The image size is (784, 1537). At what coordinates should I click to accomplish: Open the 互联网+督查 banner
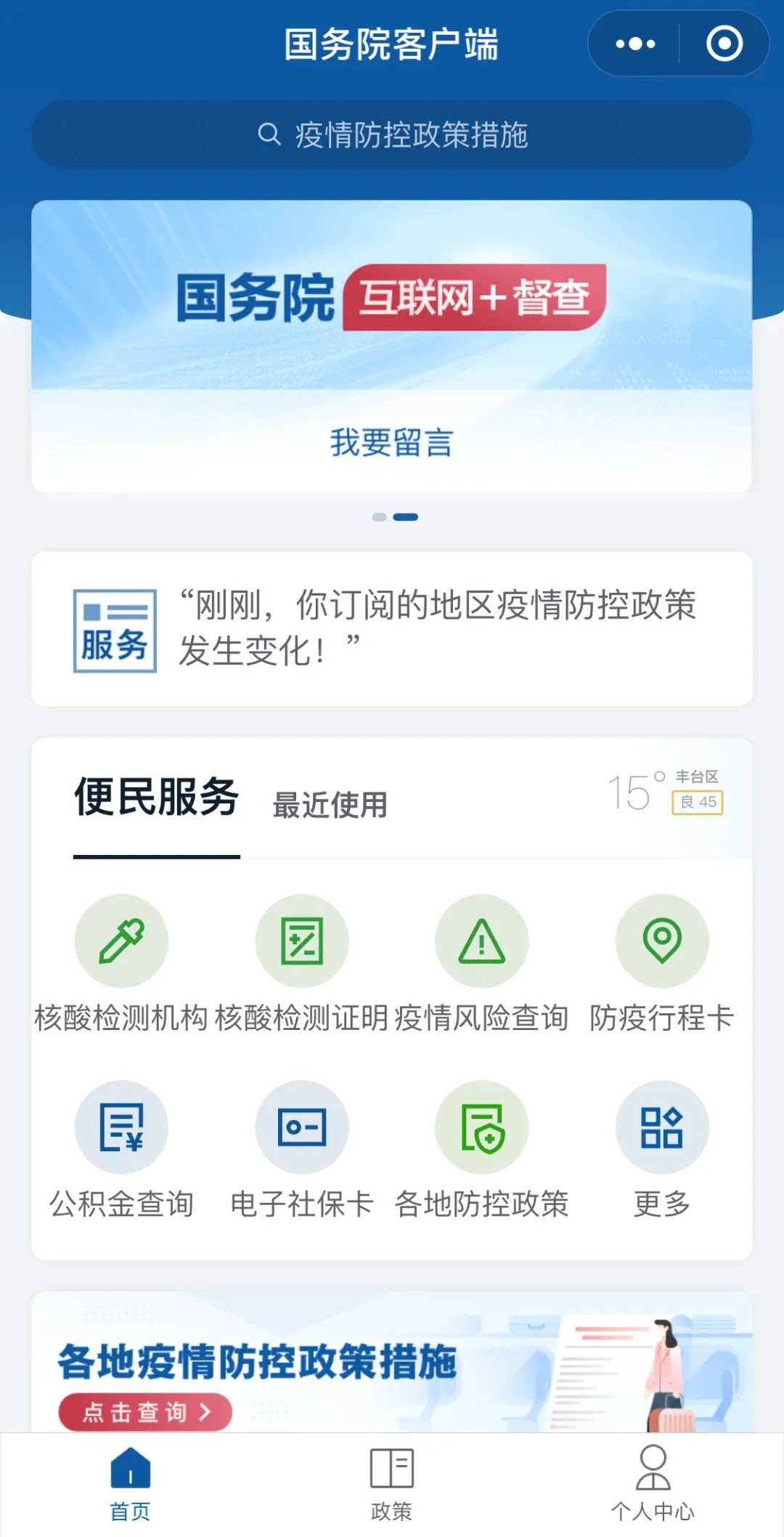[x=392, y=296]
